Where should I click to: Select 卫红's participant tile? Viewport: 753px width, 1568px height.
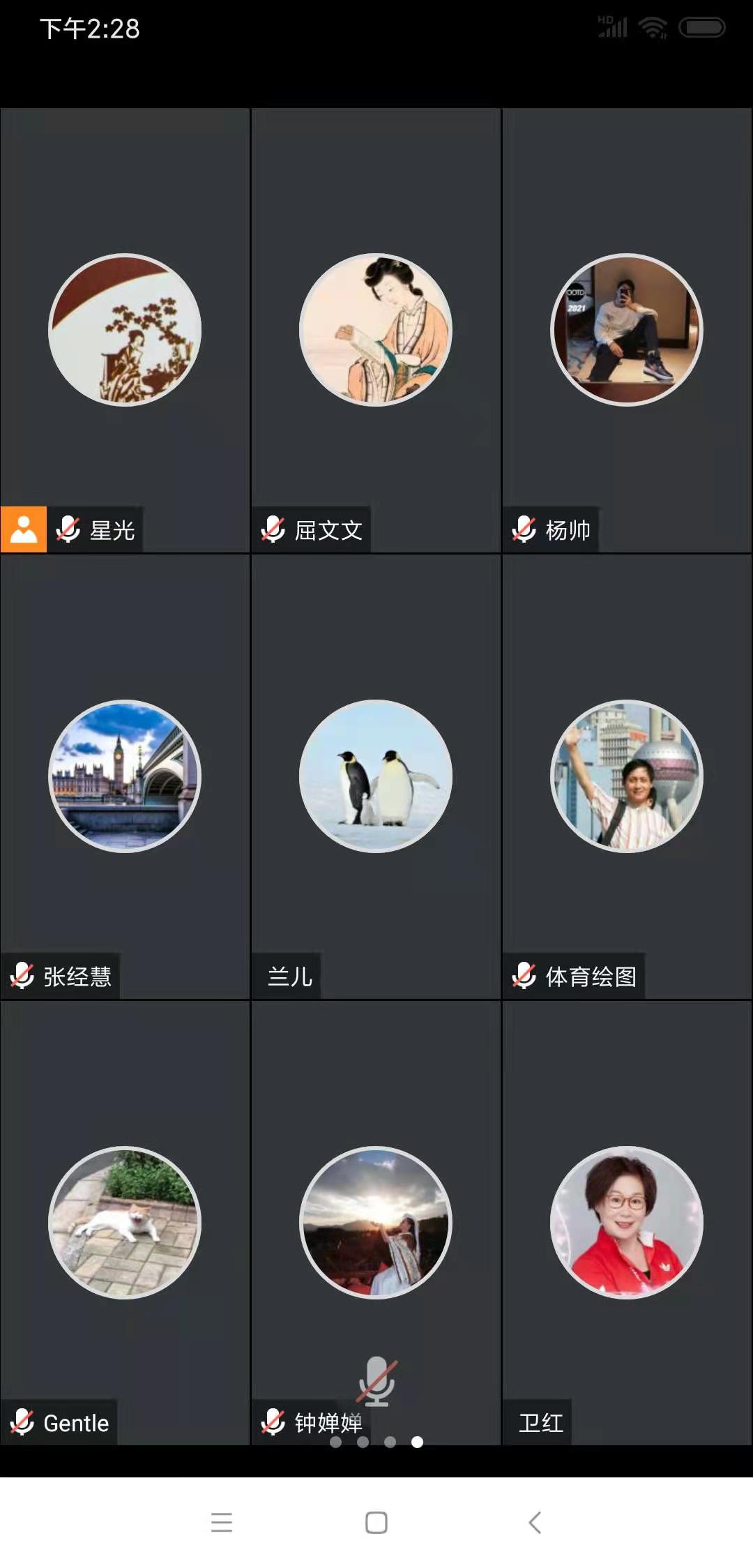pos(627,1223)
